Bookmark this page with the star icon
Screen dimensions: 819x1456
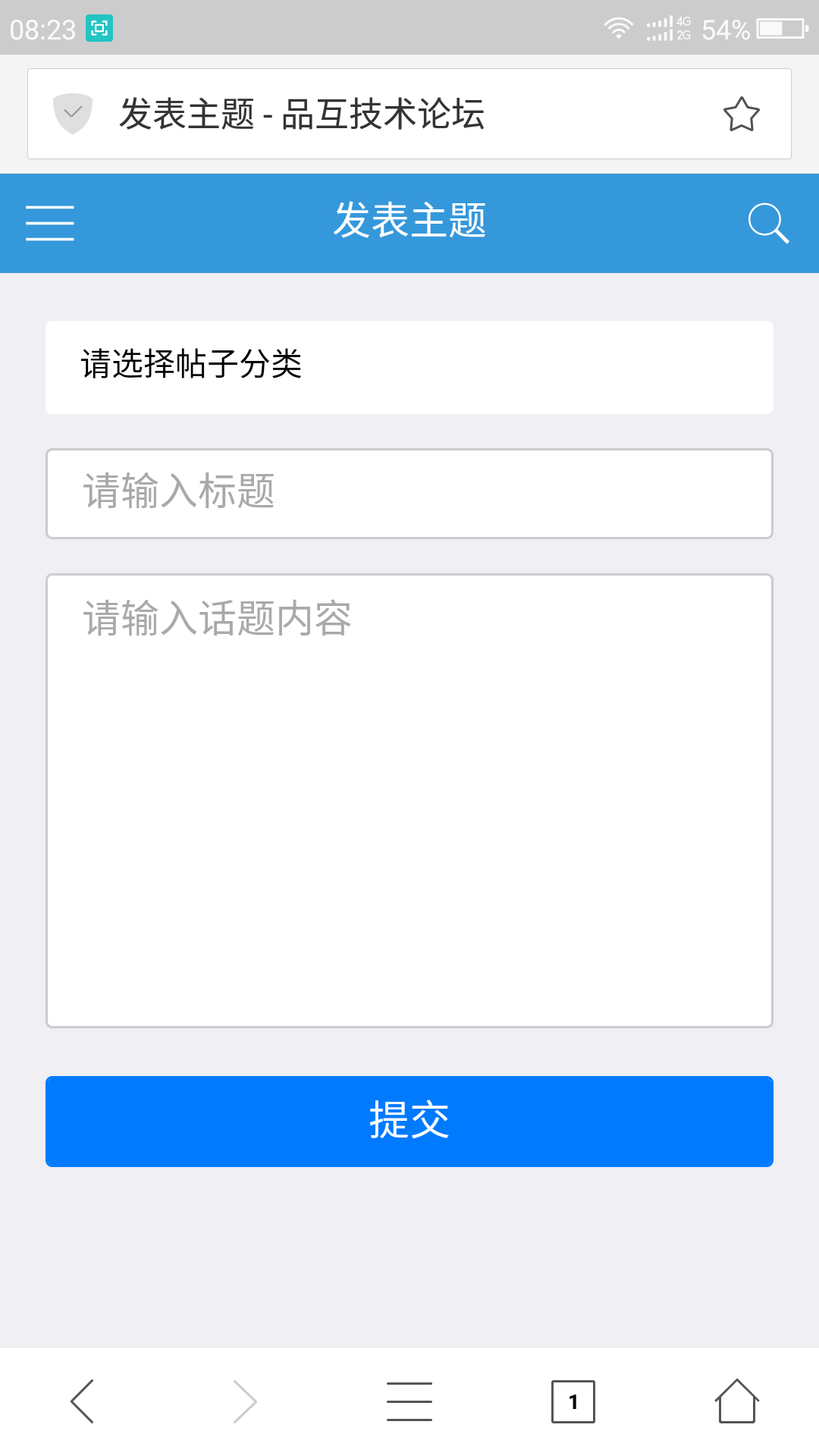741,115
